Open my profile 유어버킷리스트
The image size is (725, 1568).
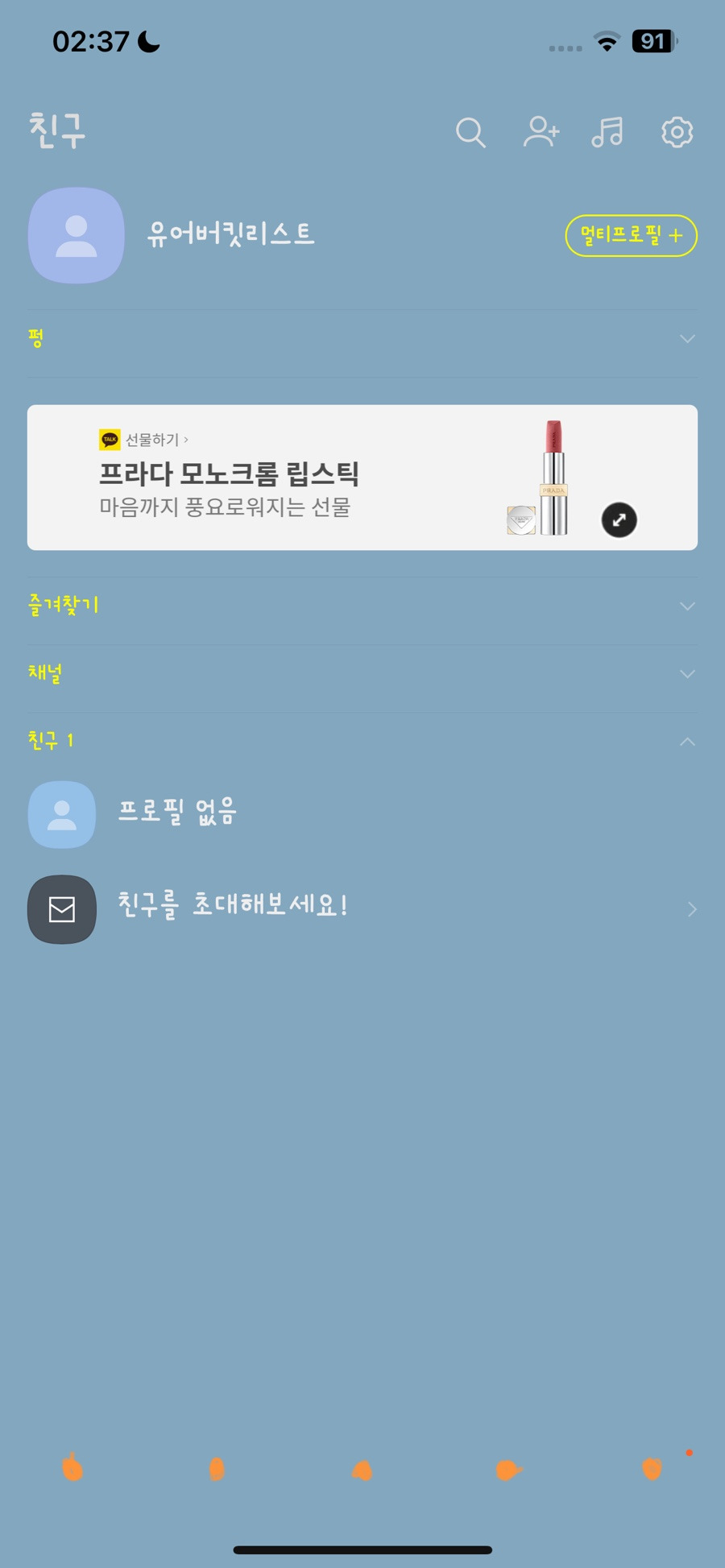[230, 235]
